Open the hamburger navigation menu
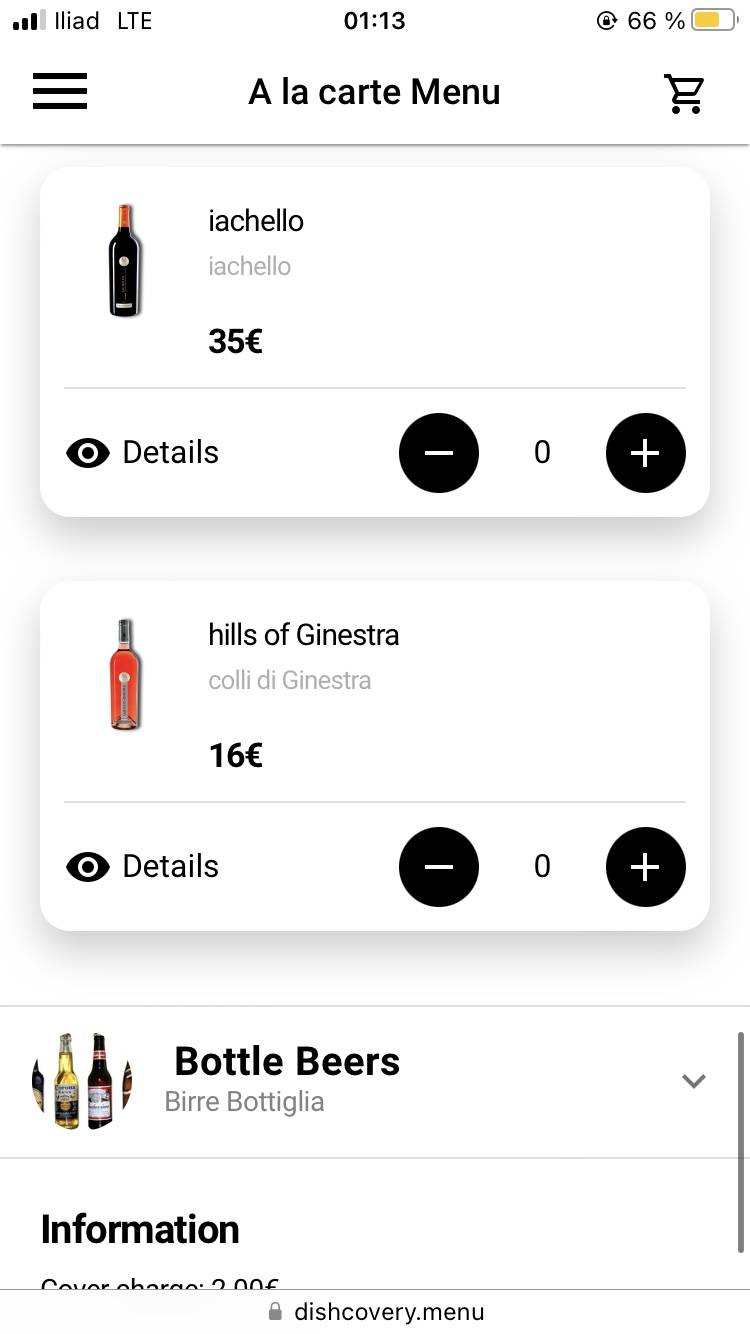This screenshot has width=750, height=1334. coord(59,91)
